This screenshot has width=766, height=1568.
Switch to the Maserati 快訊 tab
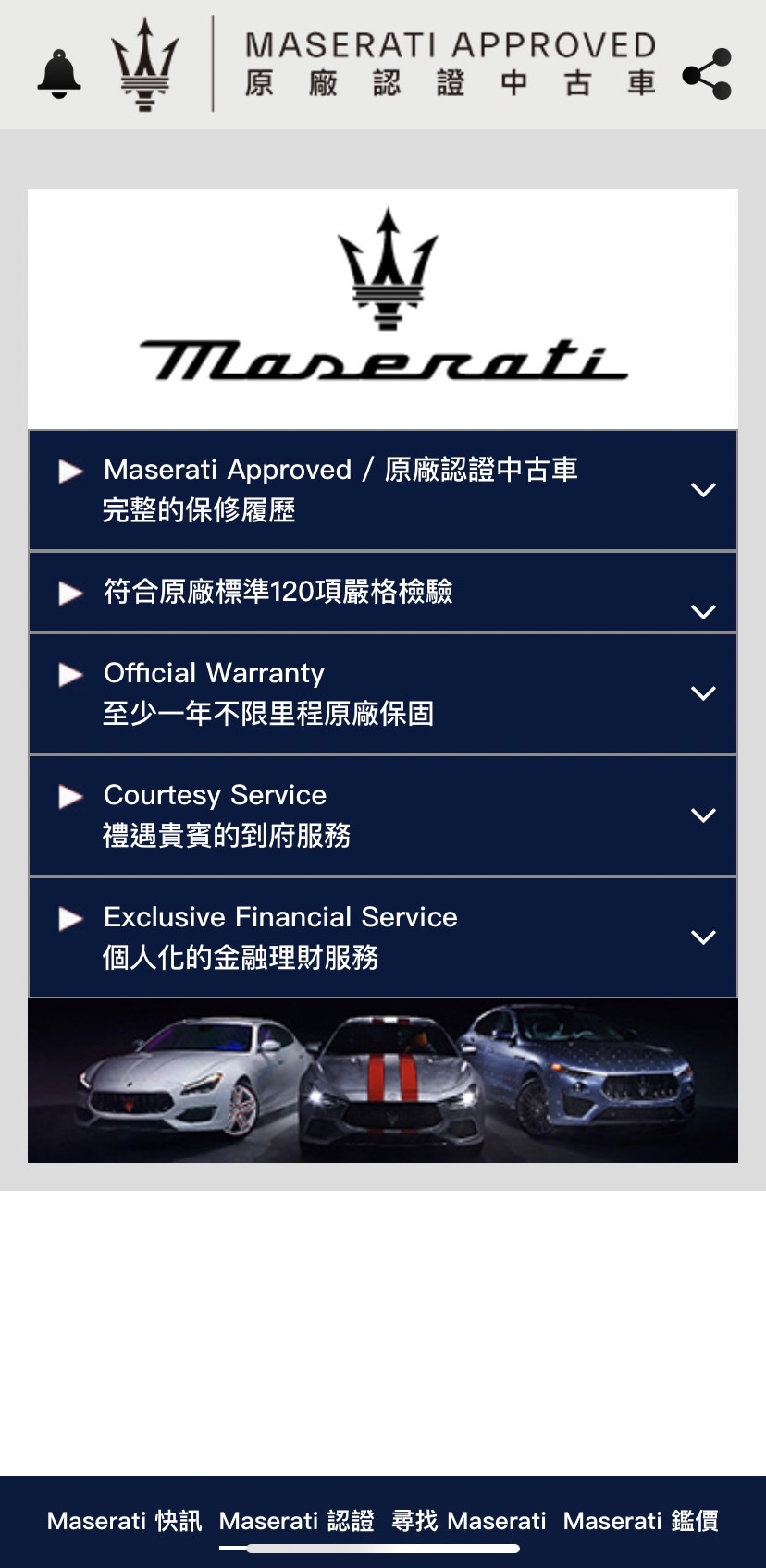(124, 1521)
